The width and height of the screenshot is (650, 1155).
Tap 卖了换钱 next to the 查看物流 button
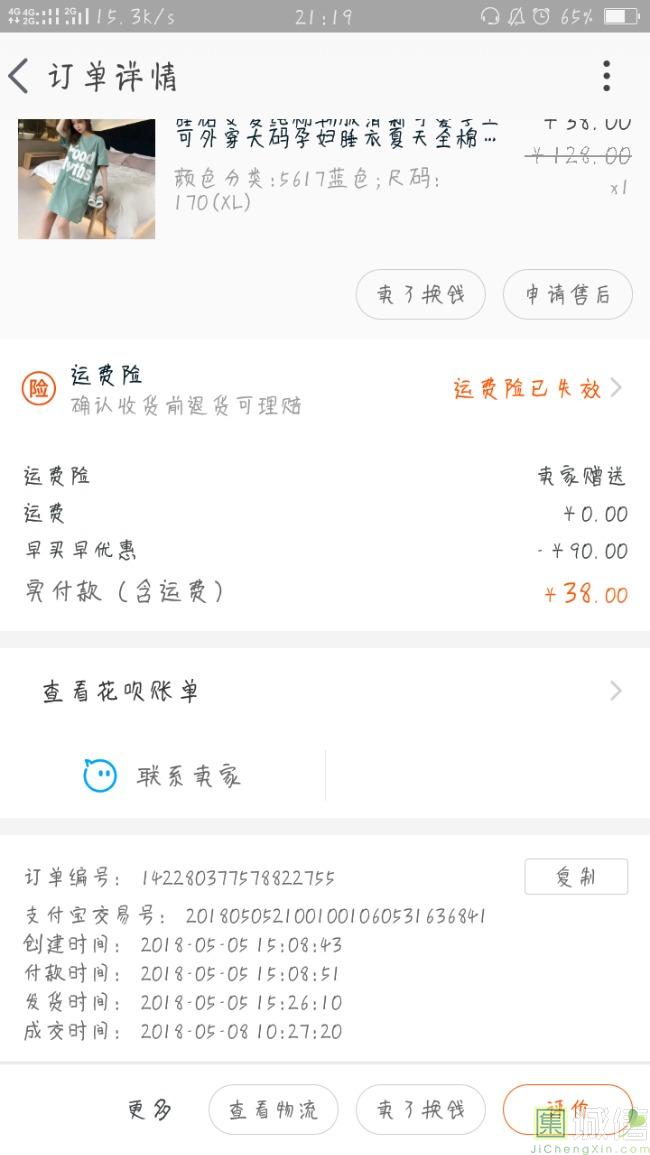[x=420, y=1109]
